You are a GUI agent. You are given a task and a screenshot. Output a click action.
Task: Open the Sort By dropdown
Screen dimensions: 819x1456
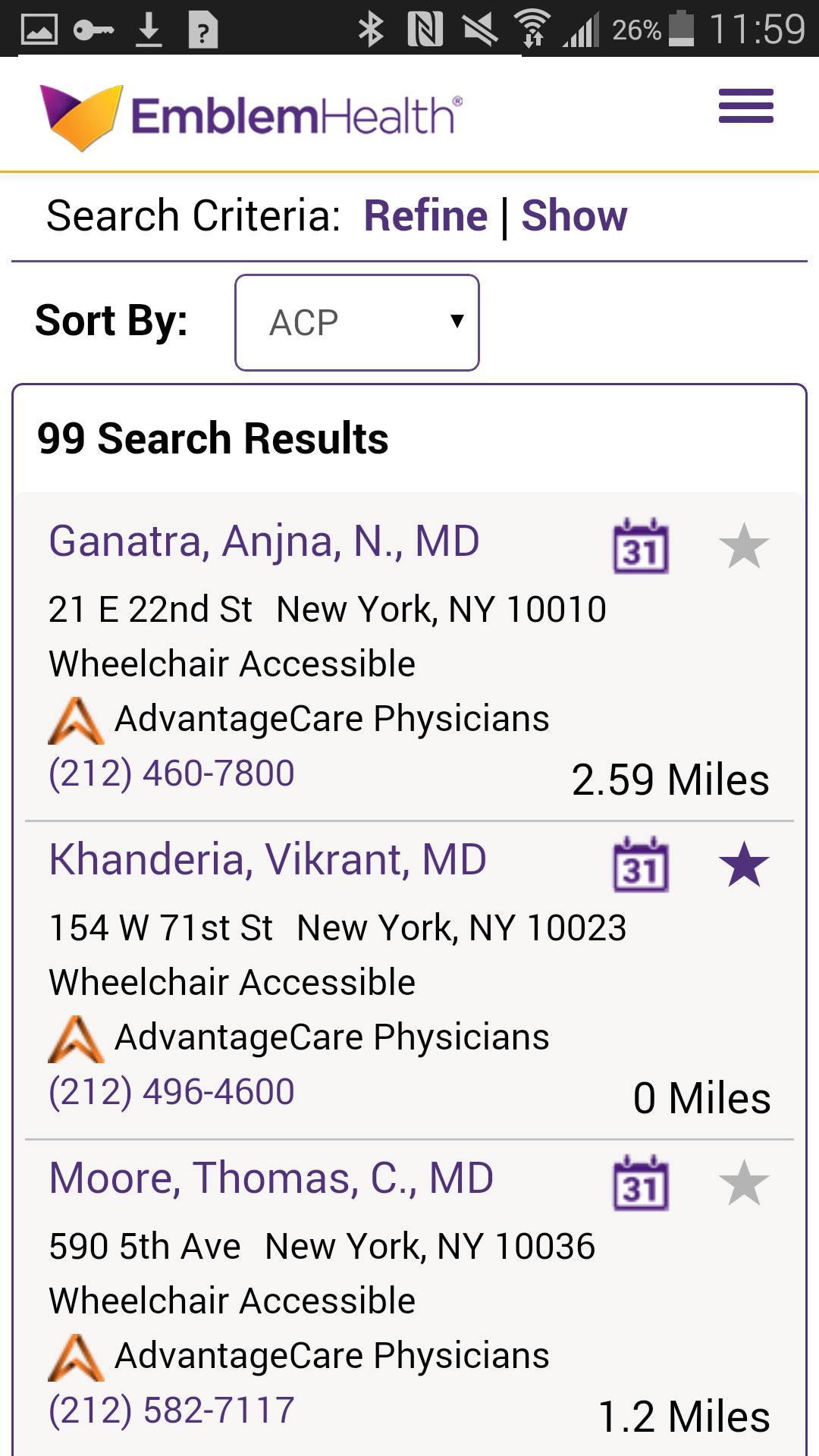click(x=357, y=322)
